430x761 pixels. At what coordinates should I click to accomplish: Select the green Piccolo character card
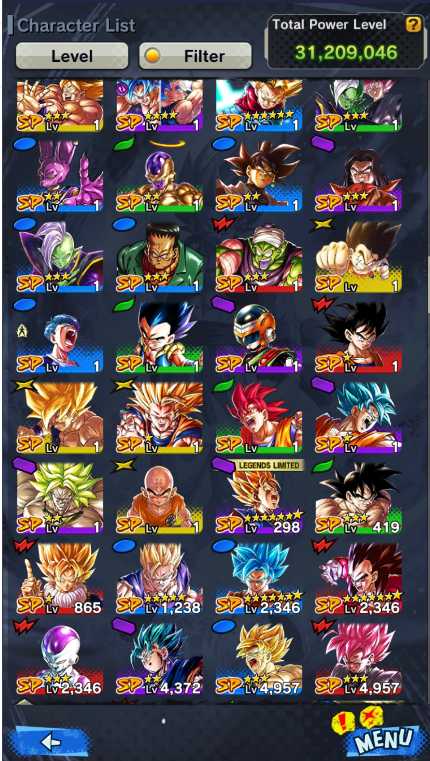tap(259, 257)
